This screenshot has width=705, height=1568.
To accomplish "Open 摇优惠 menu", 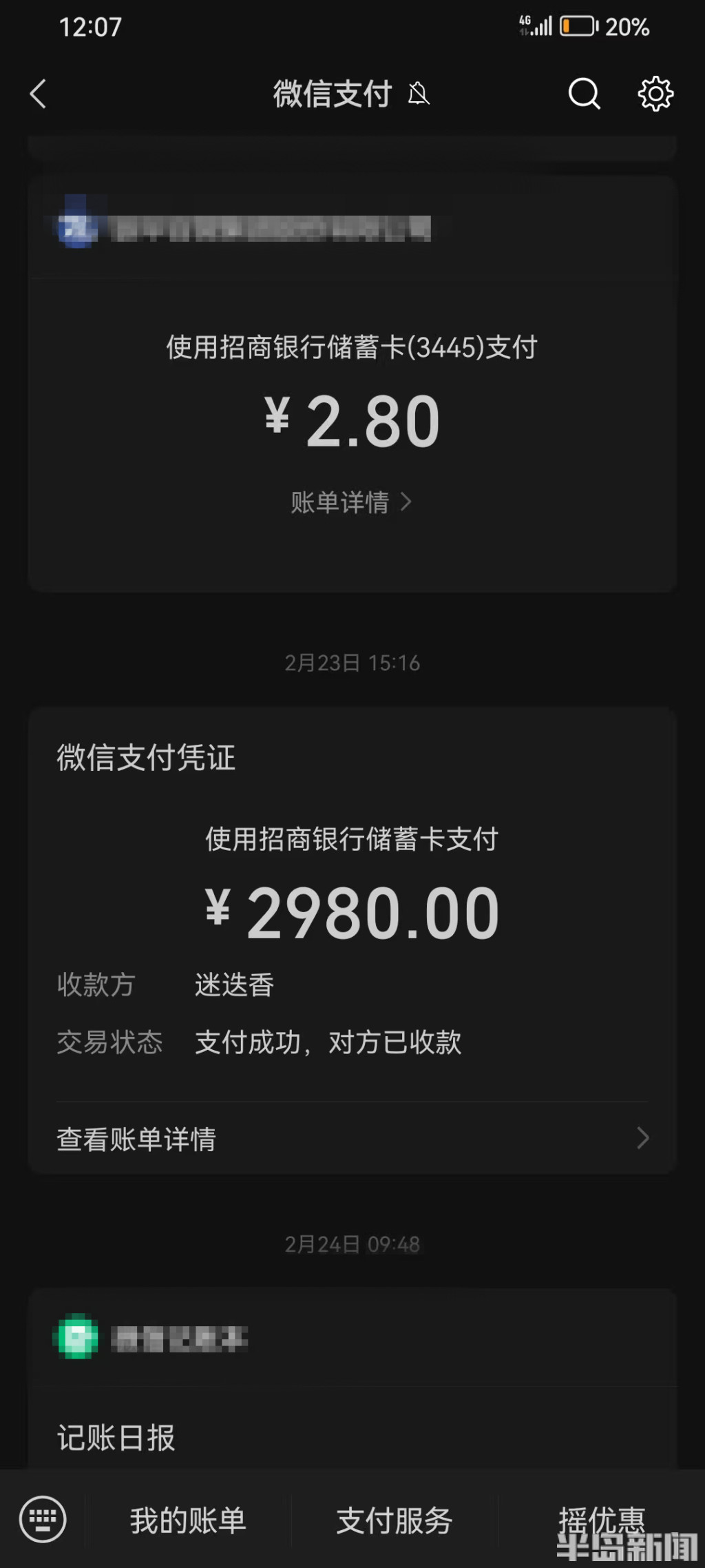I will 601,1518.
